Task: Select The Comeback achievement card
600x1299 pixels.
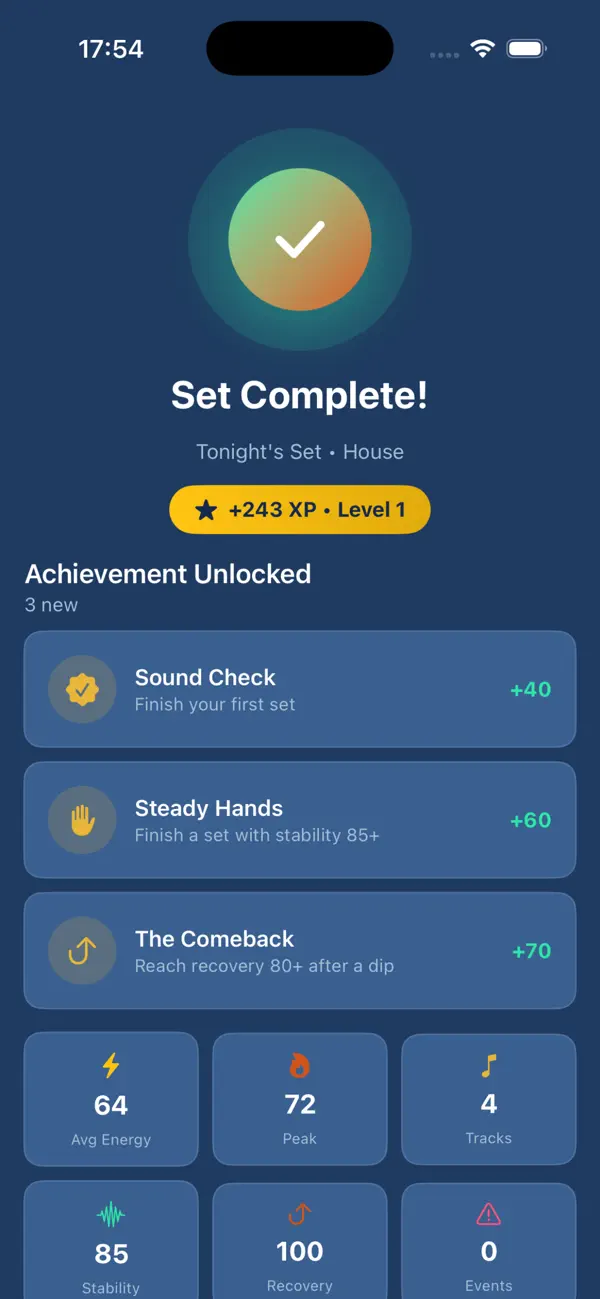Action: click(x=300, y=950)
